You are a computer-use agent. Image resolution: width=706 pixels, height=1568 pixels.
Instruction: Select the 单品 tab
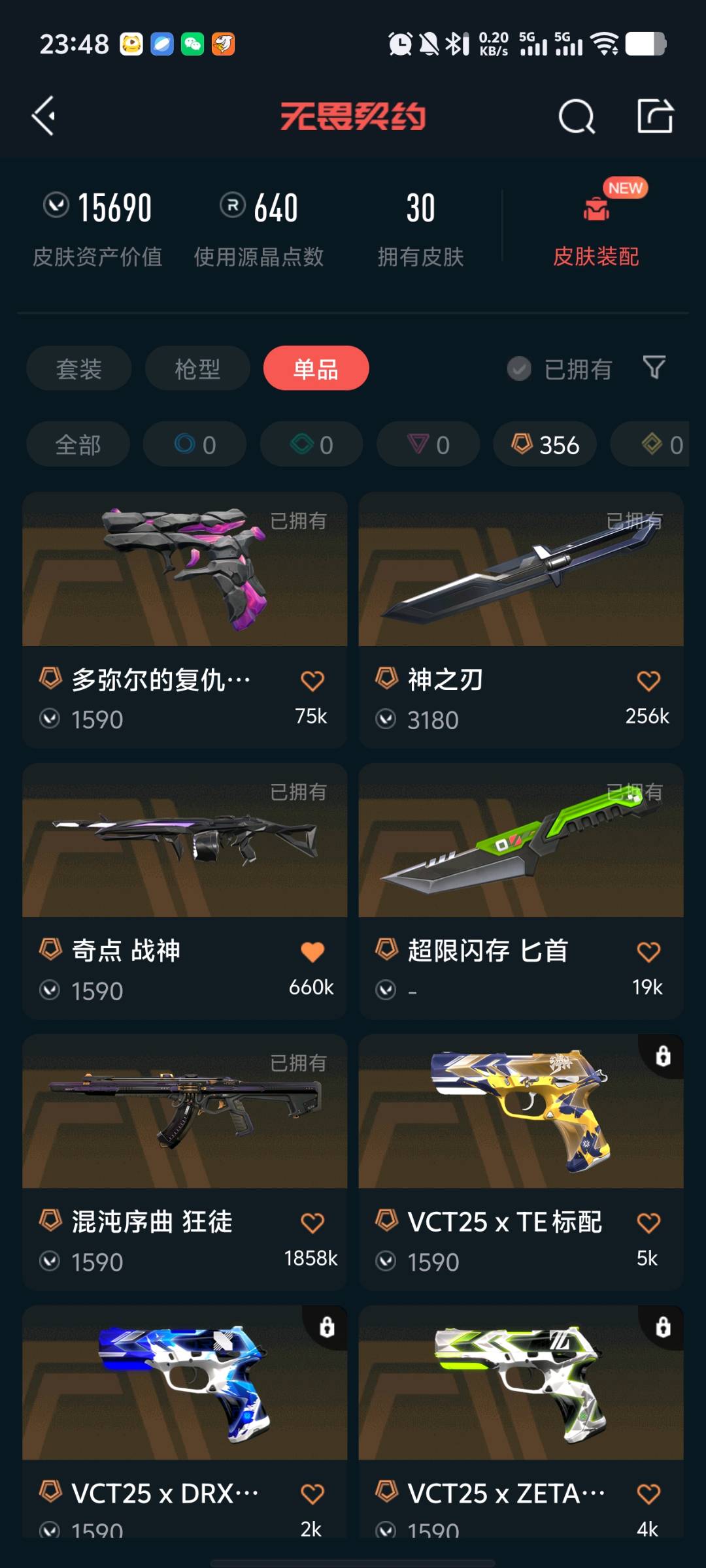pyautogui.click(x=316, y=368)
